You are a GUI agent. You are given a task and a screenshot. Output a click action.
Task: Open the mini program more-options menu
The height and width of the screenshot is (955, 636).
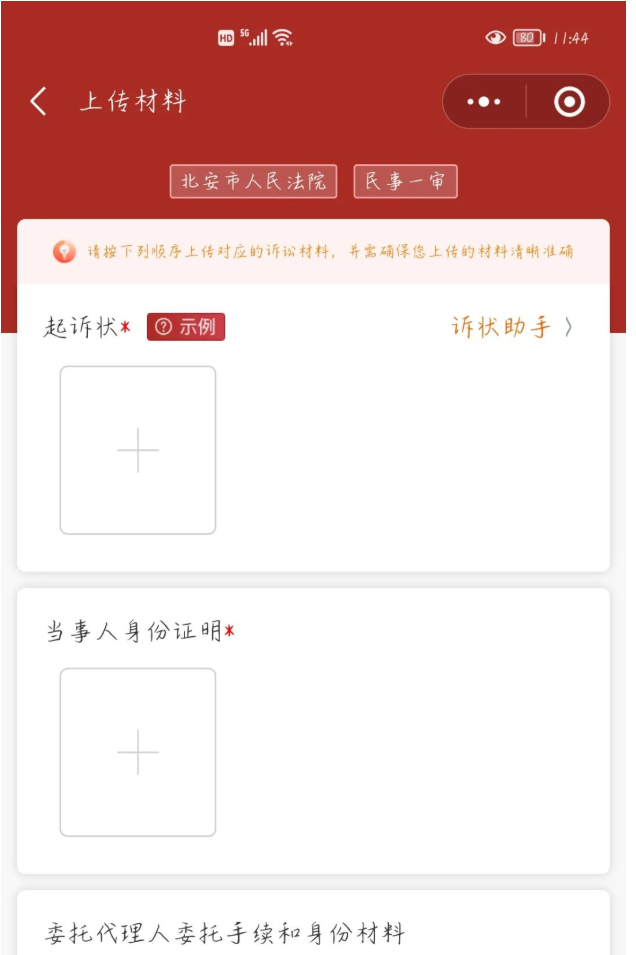tap(484, 102)
